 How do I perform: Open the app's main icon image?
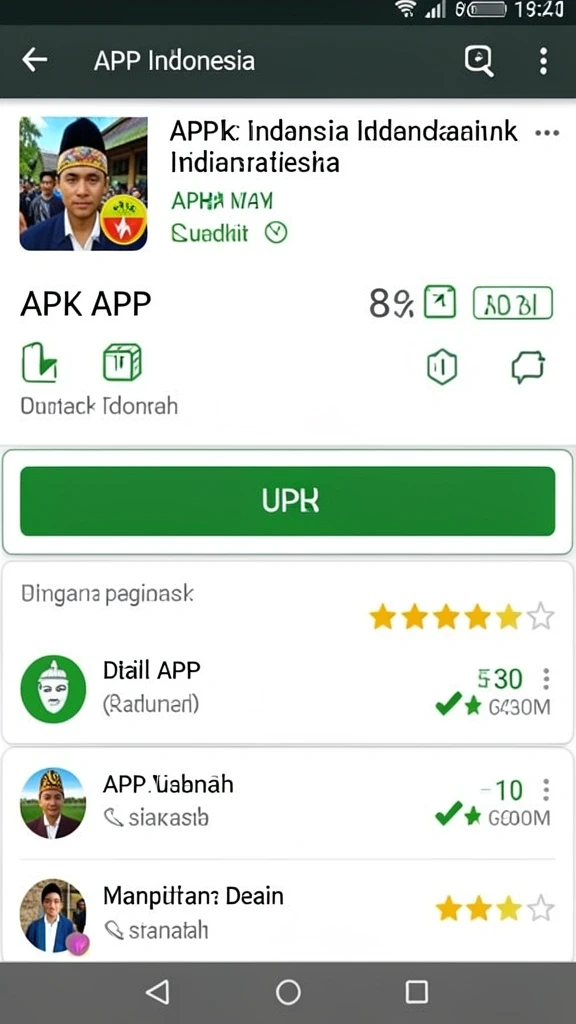pos(84,184)
